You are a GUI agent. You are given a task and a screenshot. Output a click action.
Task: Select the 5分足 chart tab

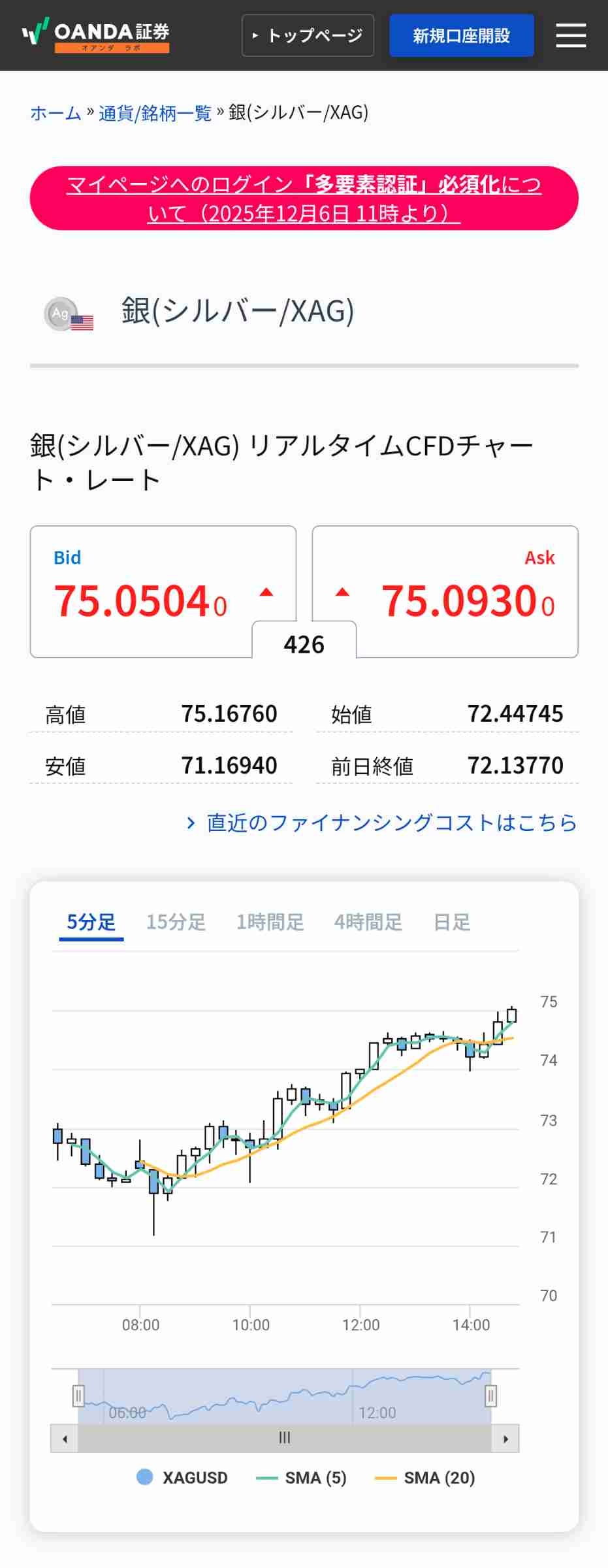click(91, 922)
